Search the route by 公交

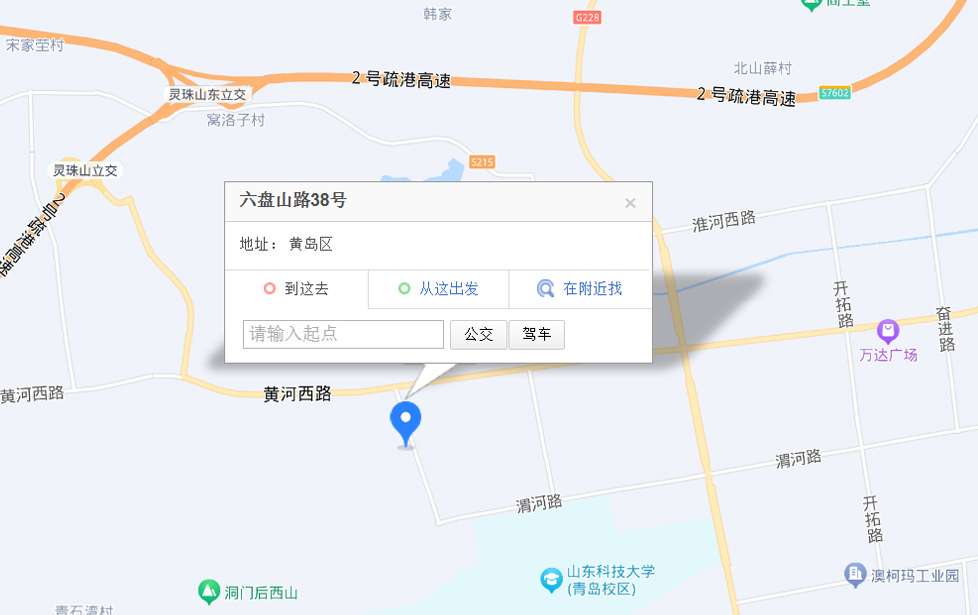pos(478,334)
